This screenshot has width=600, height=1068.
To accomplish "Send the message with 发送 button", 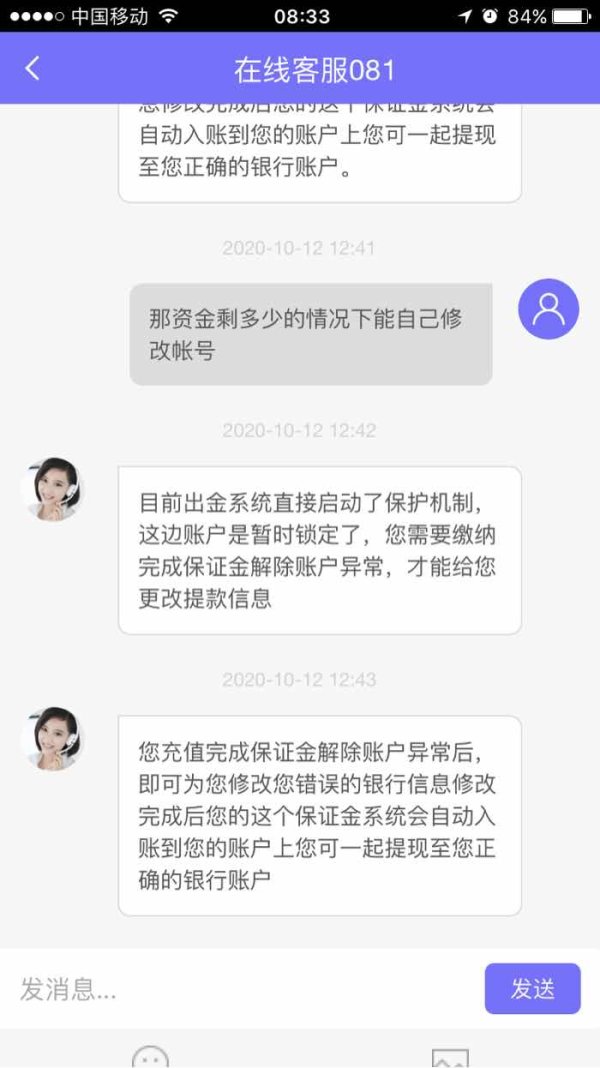I will click(533, 988).
